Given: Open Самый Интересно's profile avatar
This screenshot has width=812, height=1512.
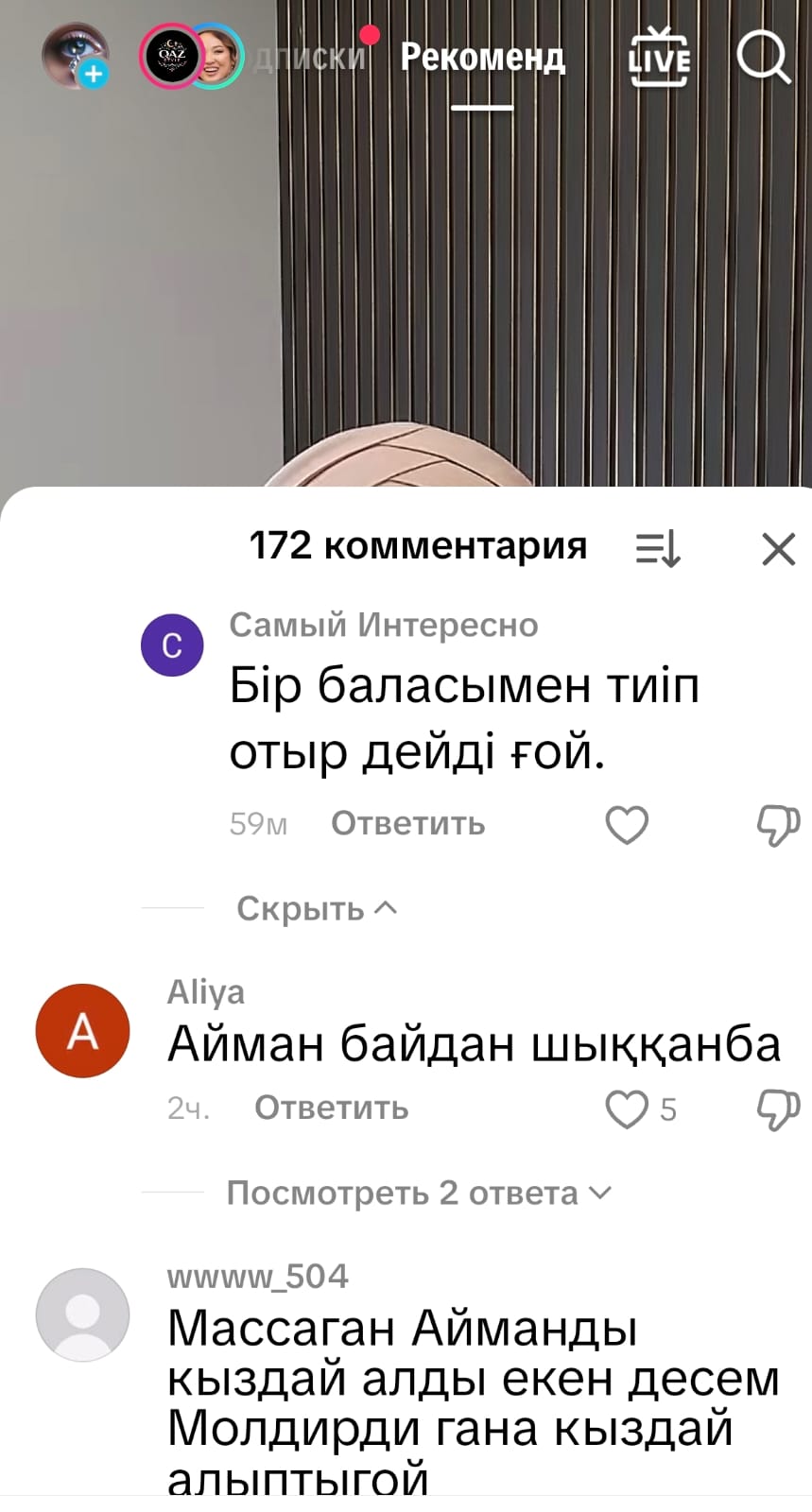Looking at the screenshot, I should pos(172,644).
